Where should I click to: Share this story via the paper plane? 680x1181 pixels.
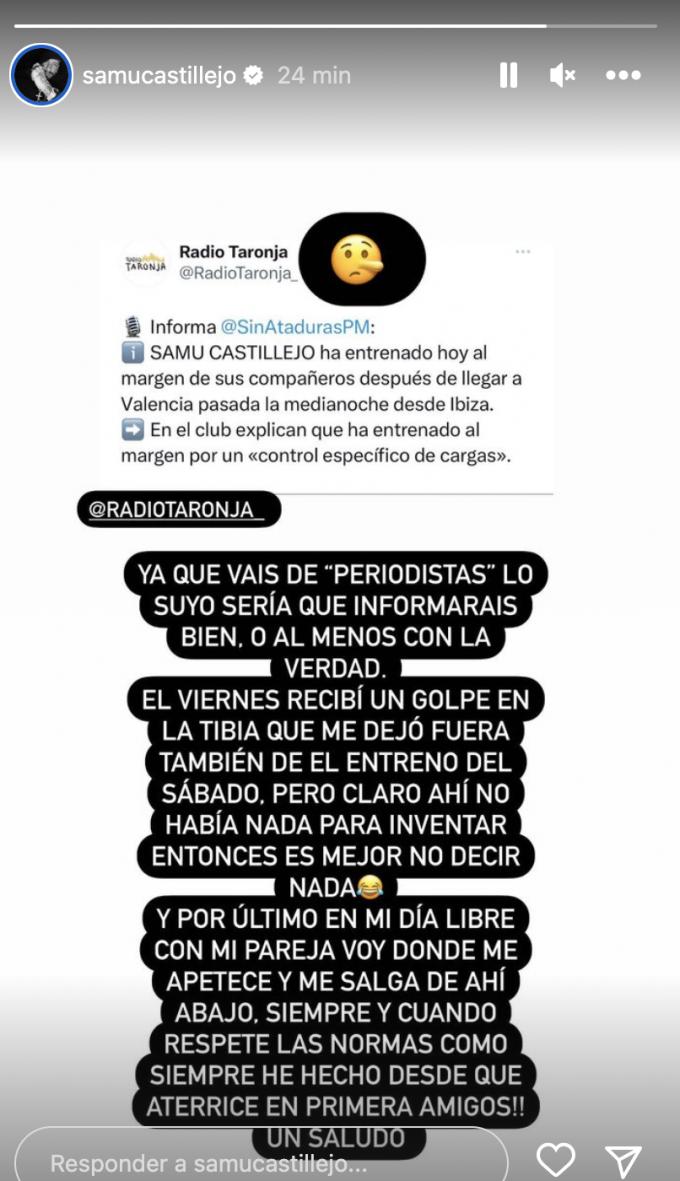(624, 1160)
